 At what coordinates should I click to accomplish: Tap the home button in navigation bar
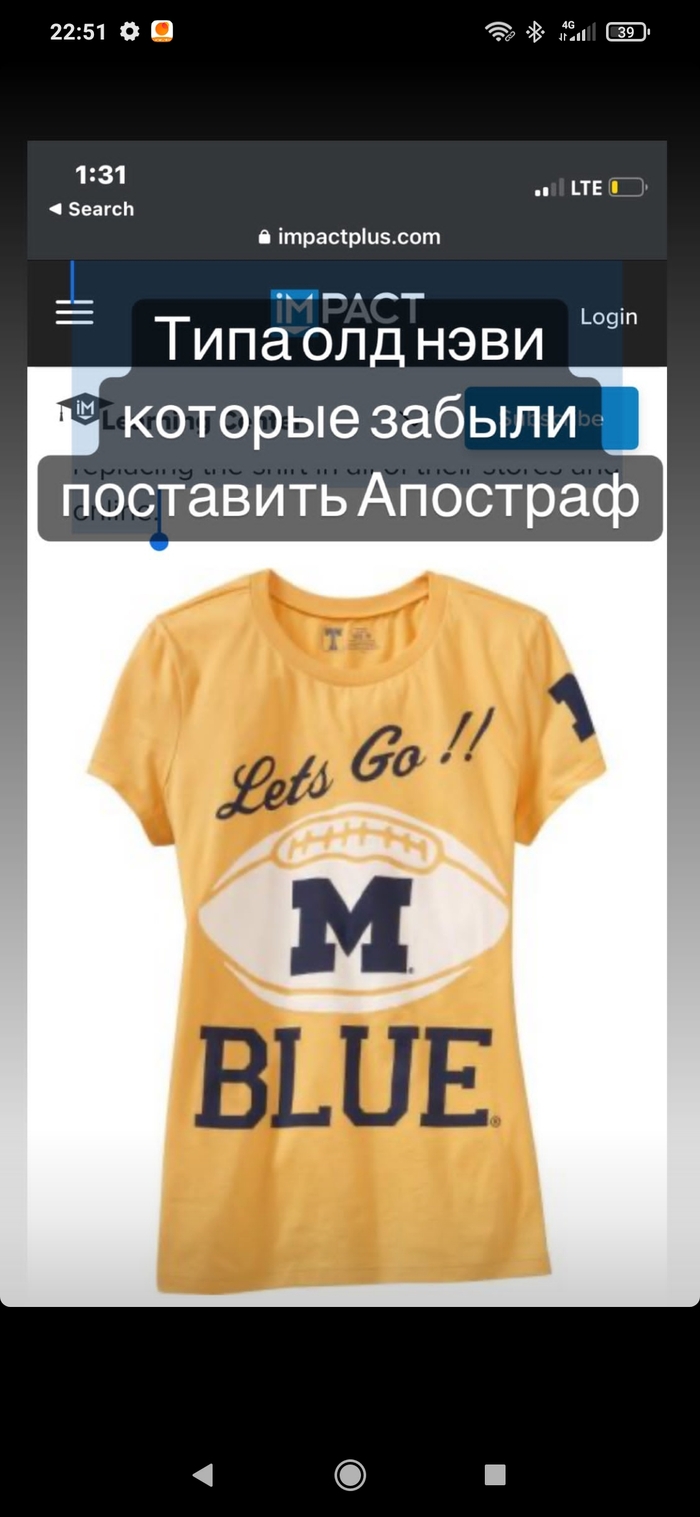coord(350,1474)
